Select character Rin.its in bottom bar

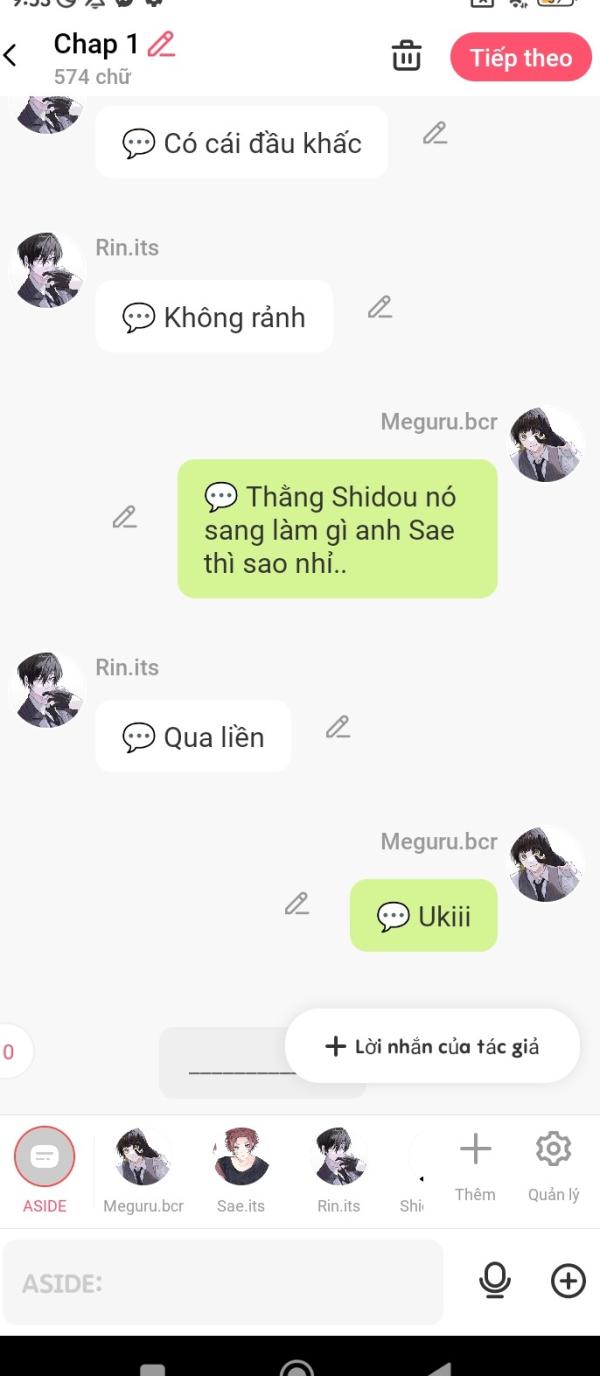[339, 1169]
